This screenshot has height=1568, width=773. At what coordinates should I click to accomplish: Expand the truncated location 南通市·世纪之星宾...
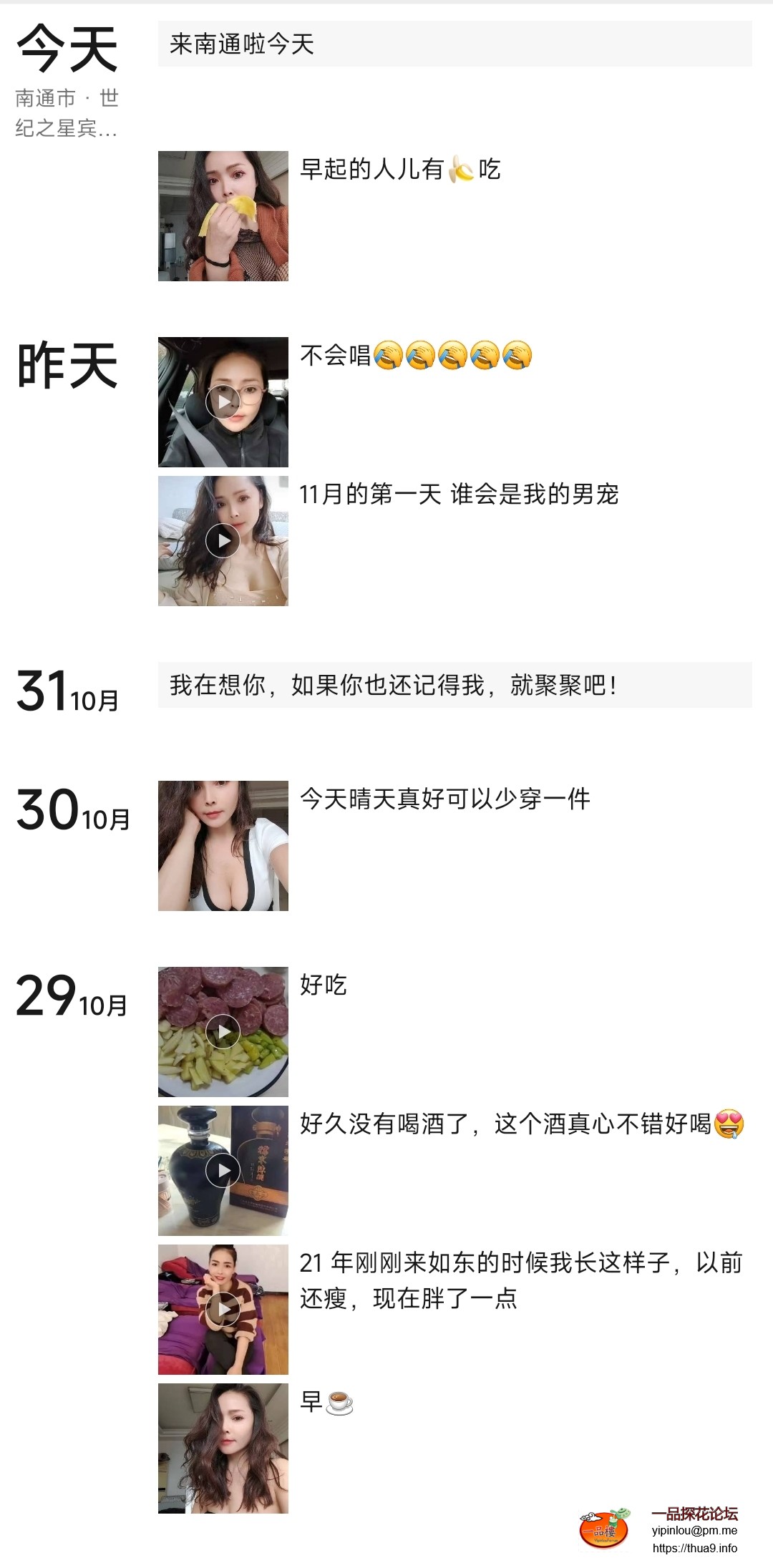point(68,115)
